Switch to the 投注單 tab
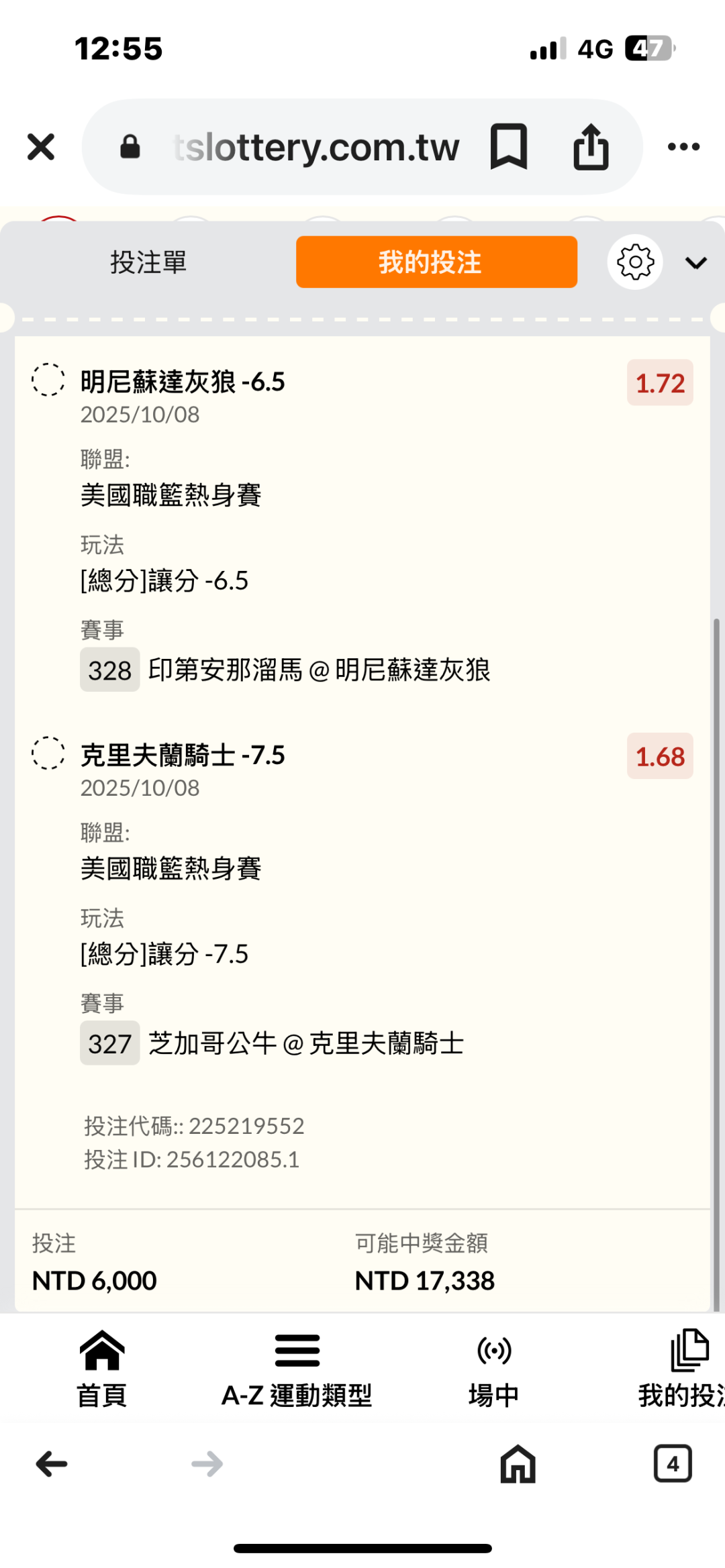 [148, 262]
